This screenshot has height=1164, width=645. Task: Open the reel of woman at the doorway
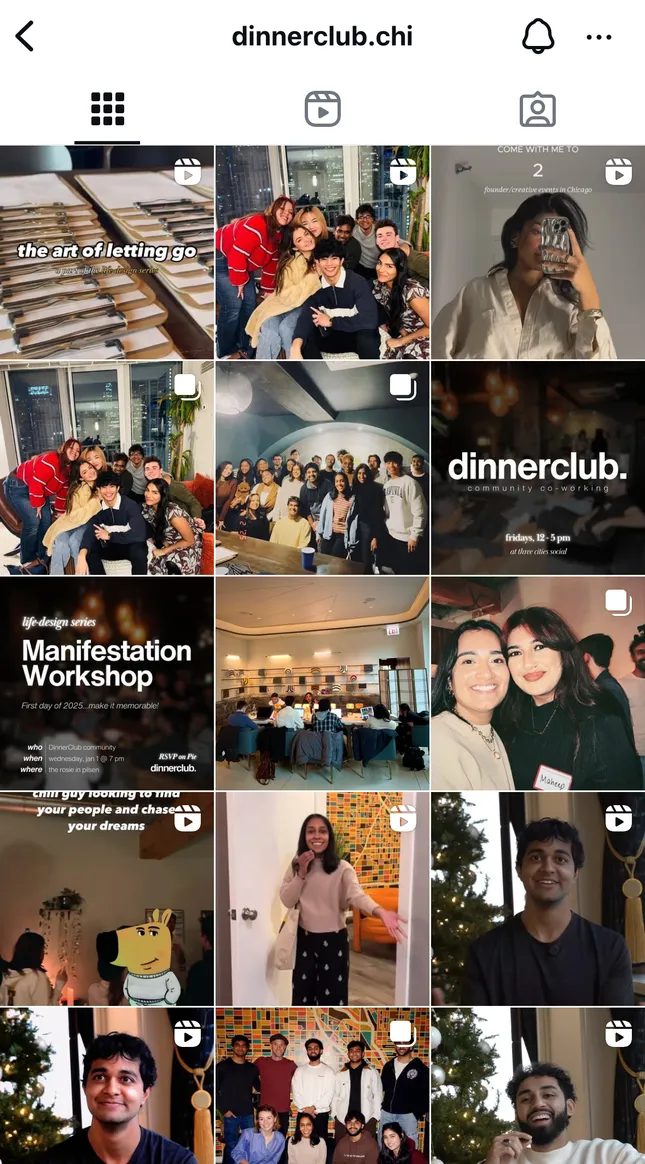click(322, 899)
